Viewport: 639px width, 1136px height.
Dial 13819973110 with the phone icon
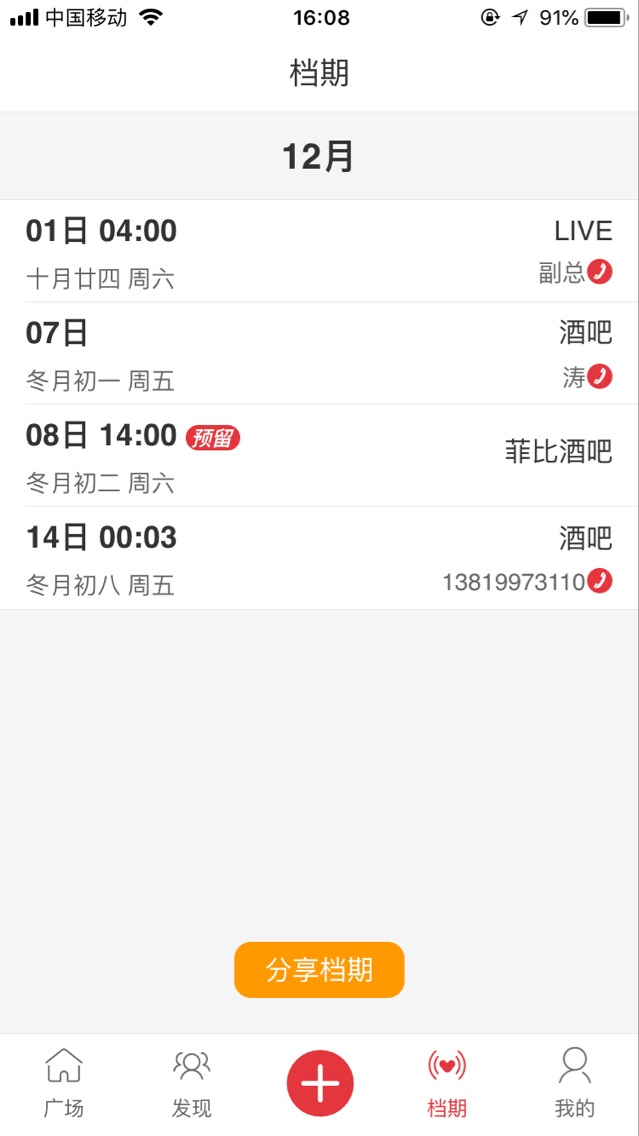[600, 581]
